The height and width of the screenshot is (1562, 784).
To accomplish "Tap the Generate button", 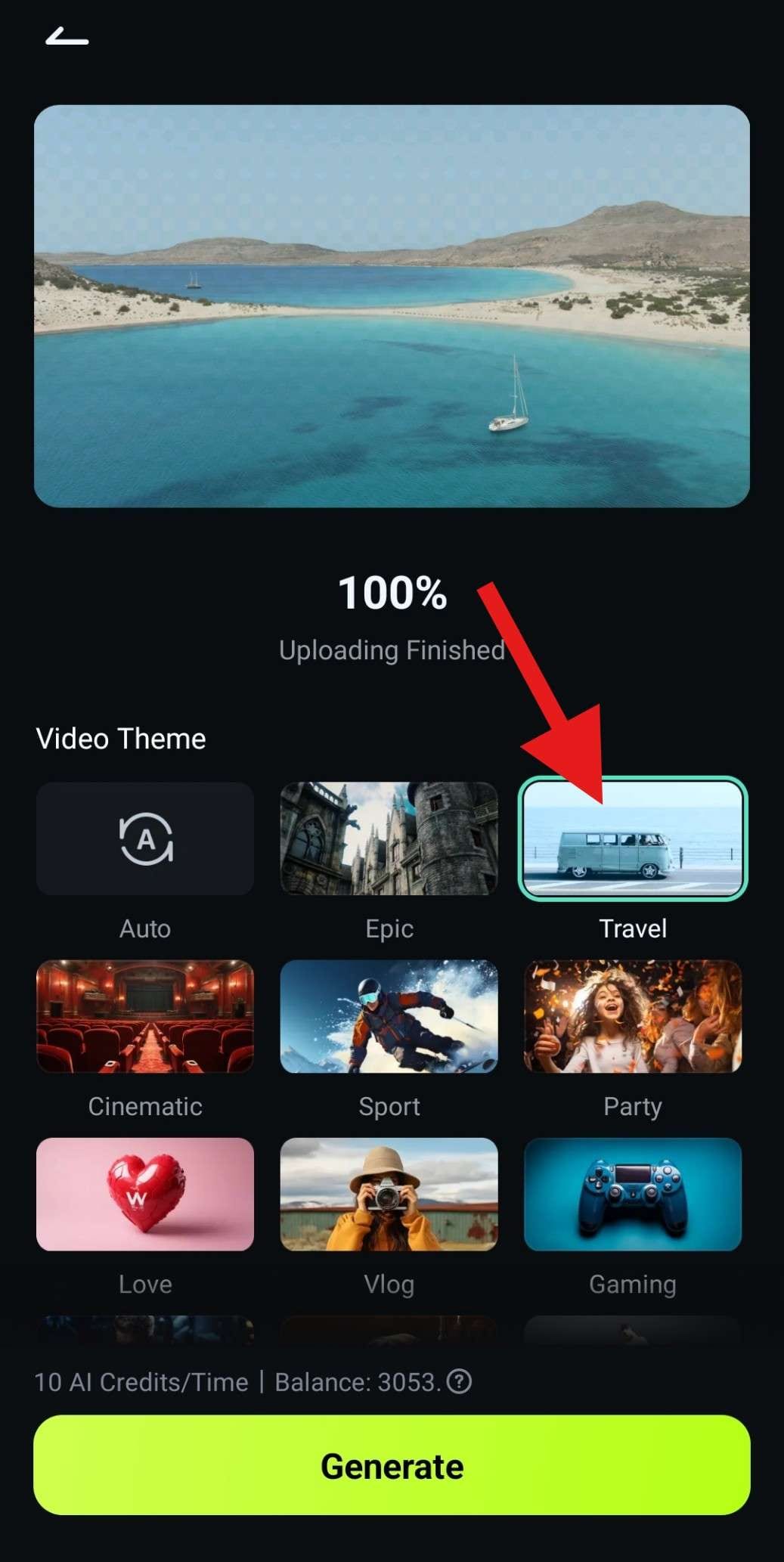I will (x=392, y=1465).
